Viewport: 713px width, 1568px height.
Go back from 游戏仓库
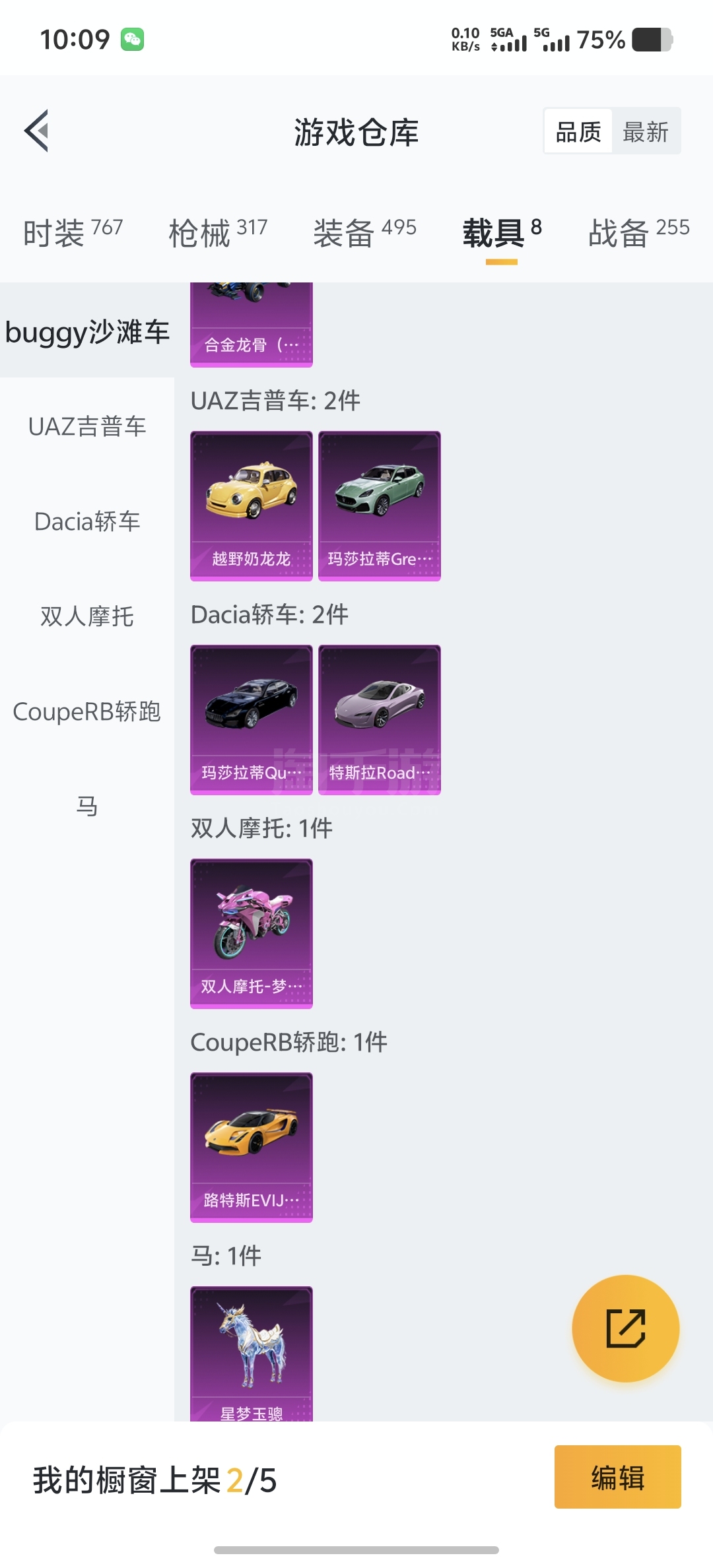point(37,131)
